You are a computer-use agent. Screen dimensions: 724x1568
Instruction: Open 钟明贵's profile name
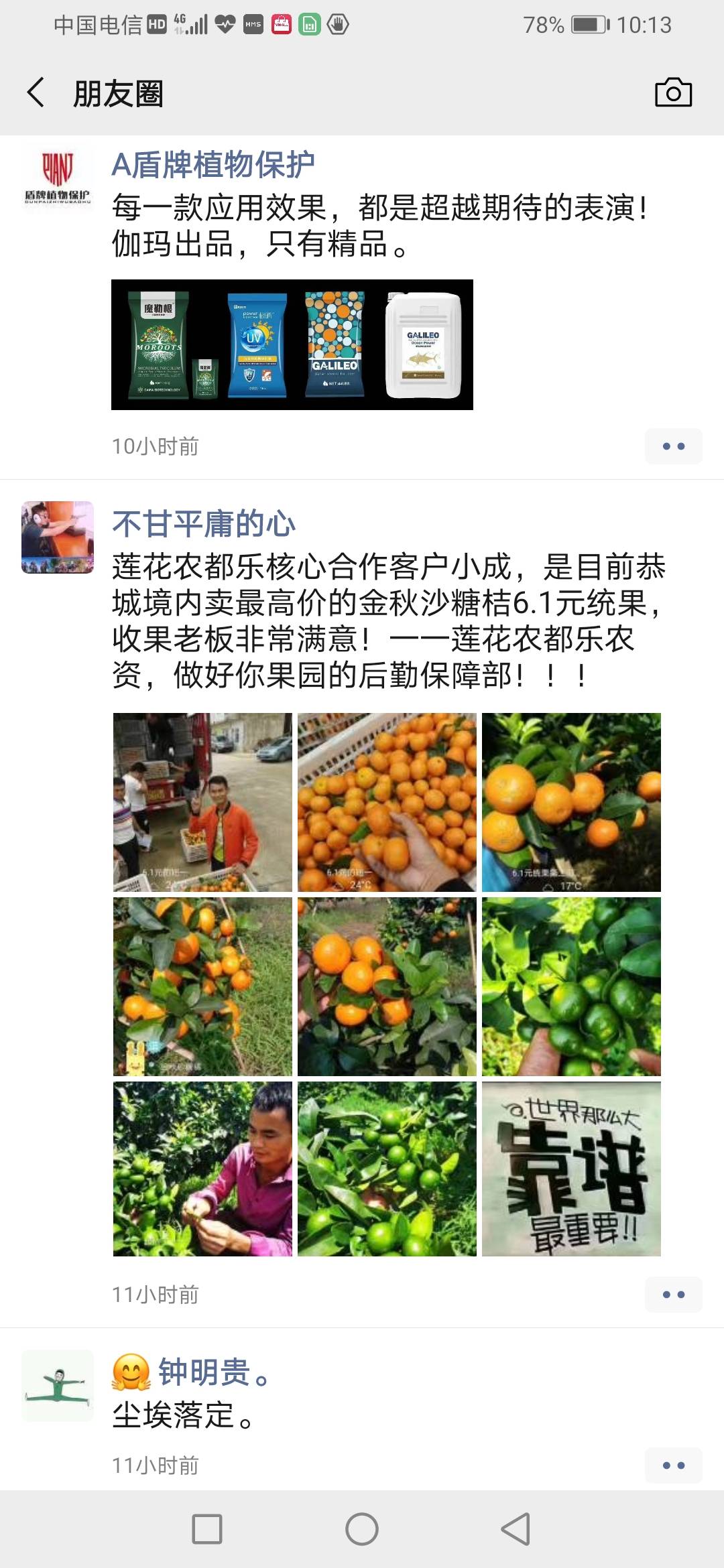point(204,1372)
